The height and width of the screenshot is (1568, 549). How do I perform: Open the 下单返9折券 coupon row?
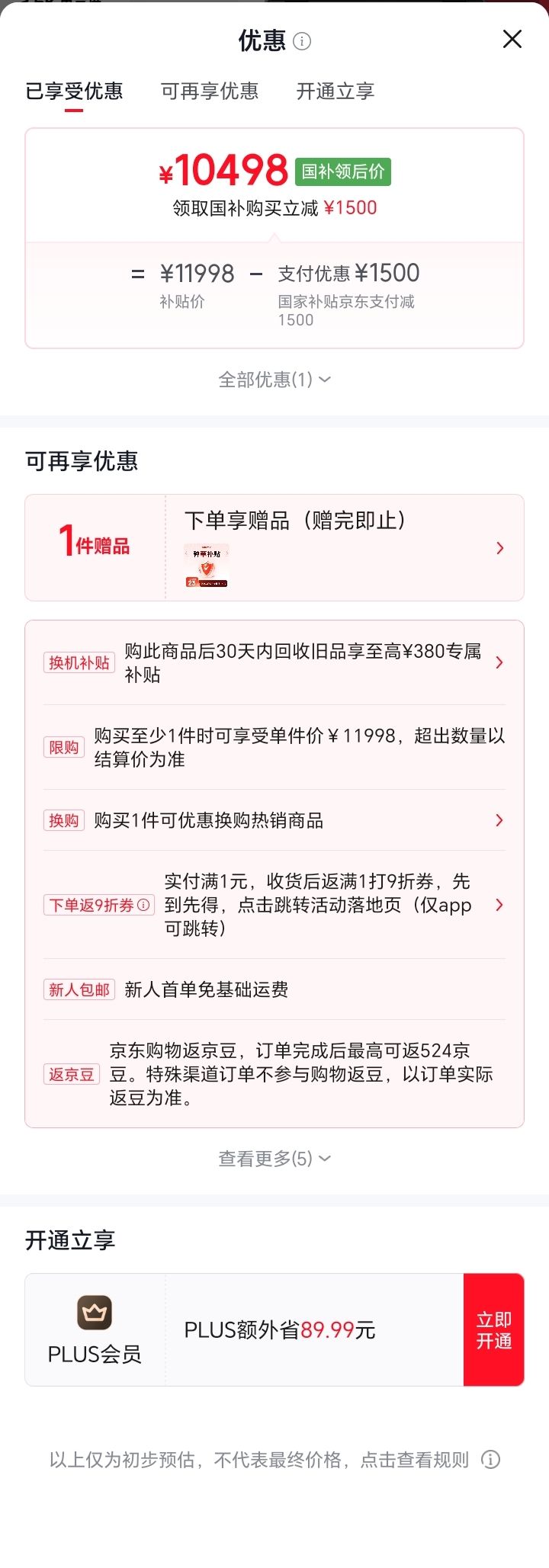pyautogui.click(x=274, y=905)
